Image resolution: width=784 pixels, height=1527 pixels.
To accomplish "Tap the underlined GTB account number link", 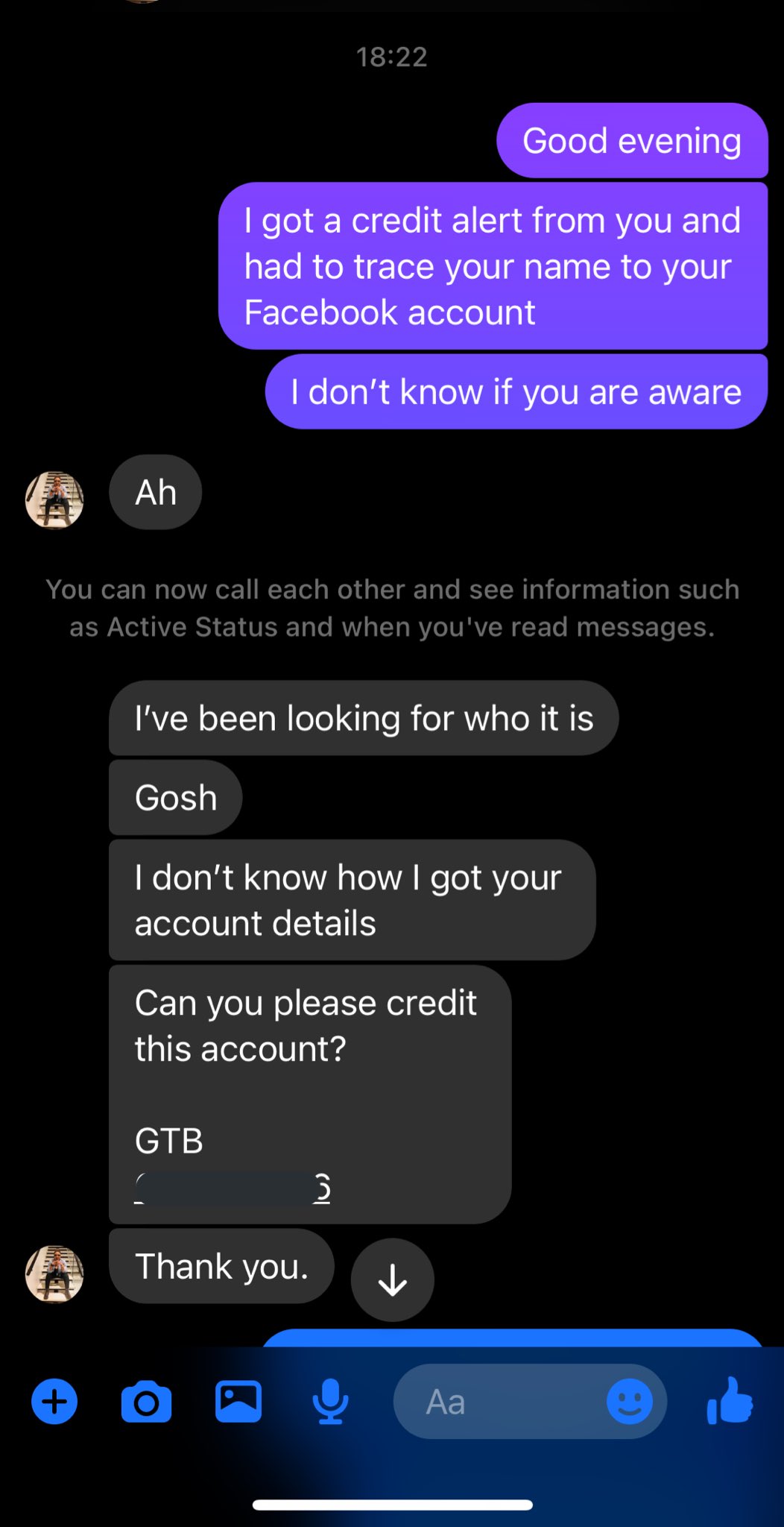I will [233, 1188].
